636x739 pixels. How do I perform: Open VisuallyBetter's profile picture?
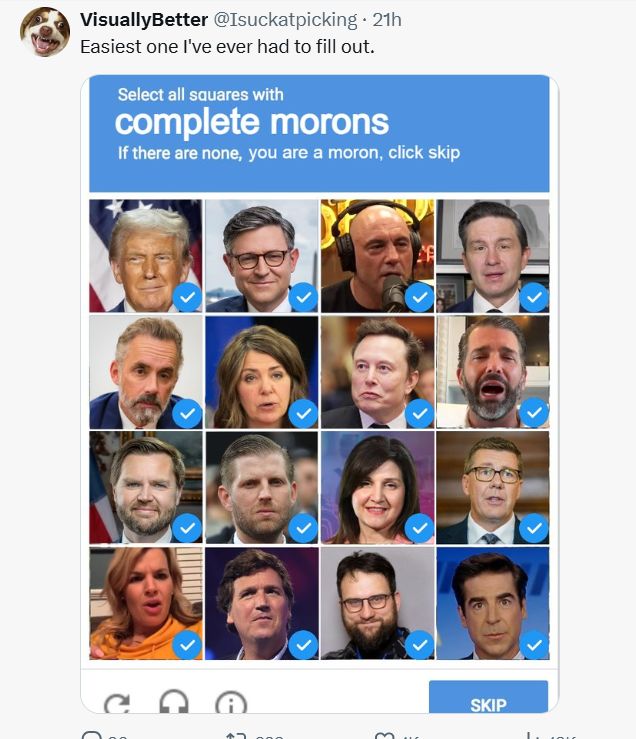click(x=45, y=32)
